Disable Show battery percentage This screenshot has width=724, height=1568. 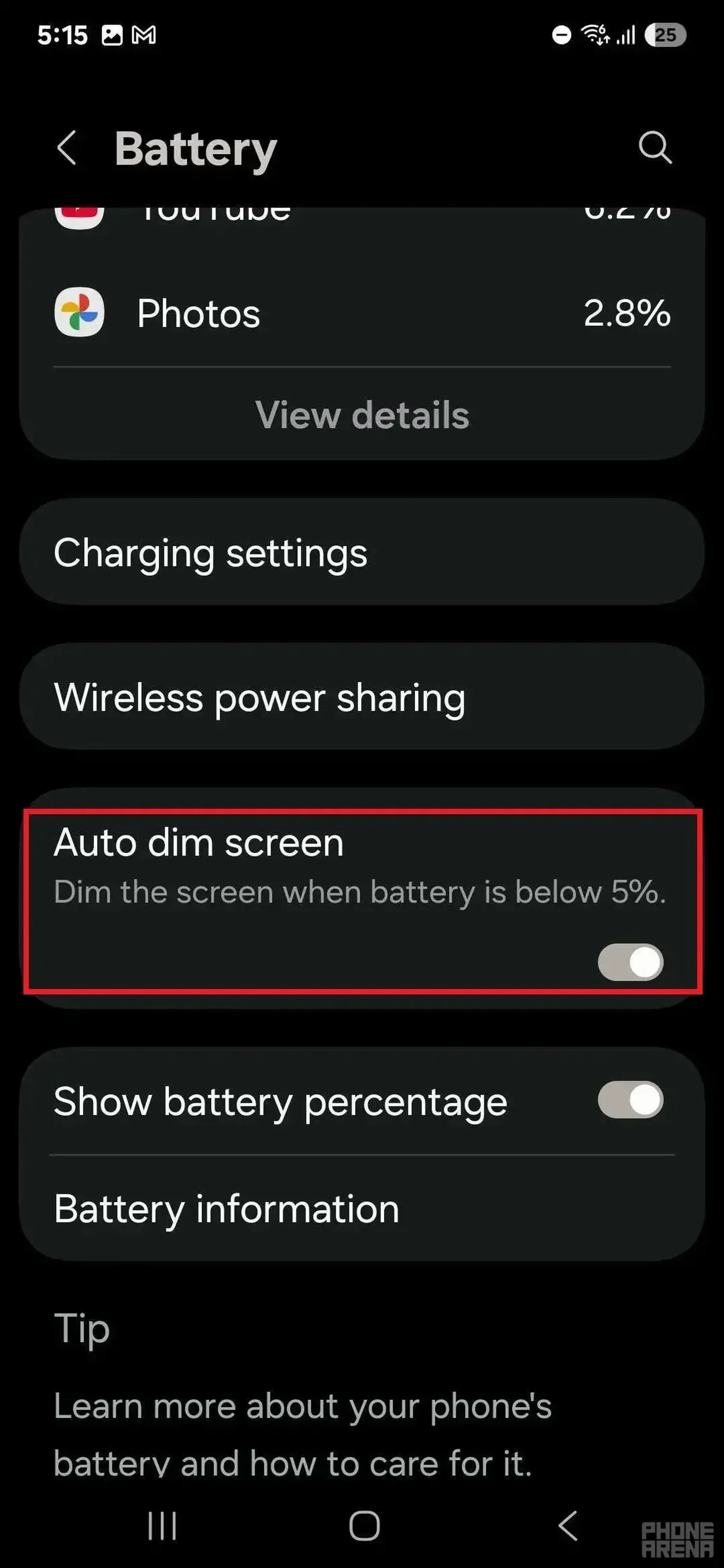[630, 1100]
